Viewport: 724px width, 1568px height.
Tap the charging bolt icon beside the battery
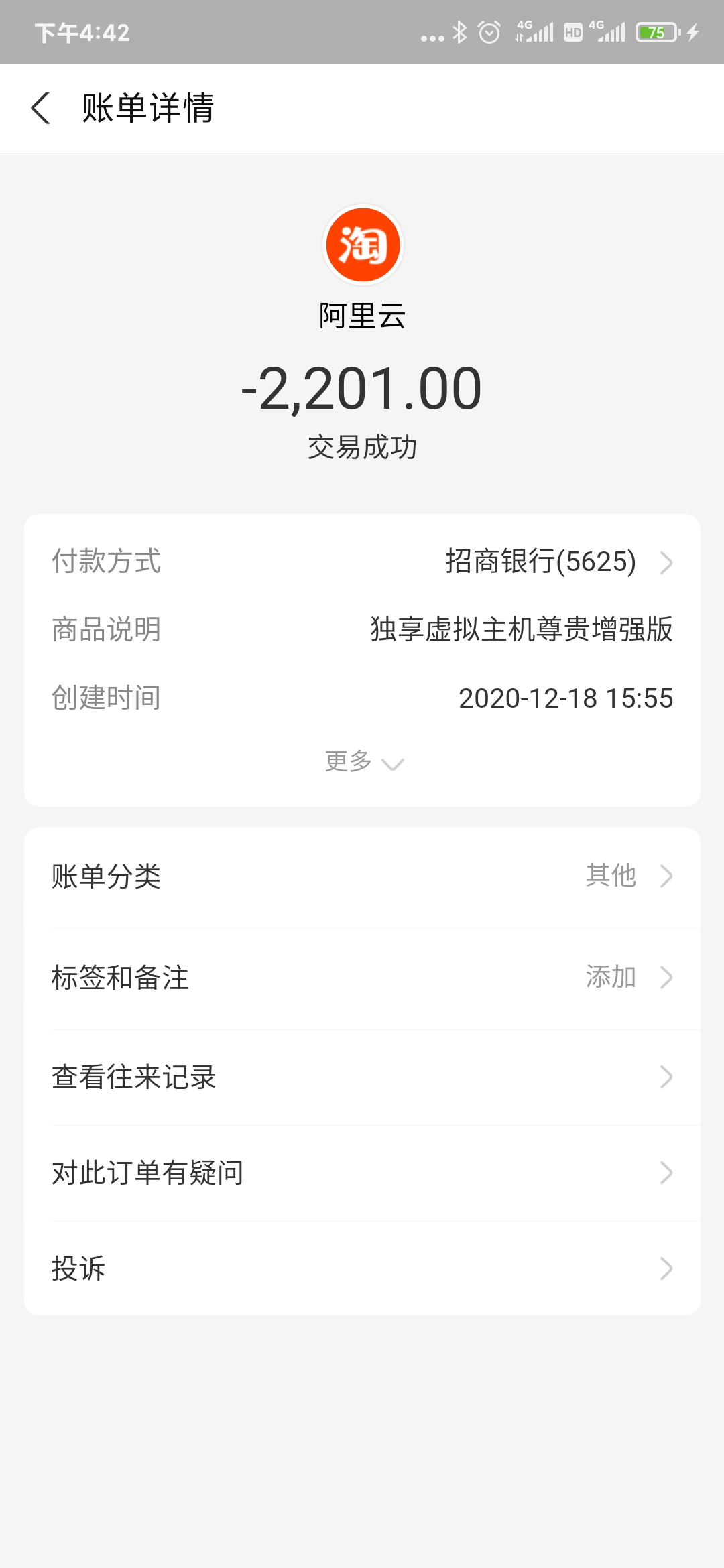pos(695,32)
